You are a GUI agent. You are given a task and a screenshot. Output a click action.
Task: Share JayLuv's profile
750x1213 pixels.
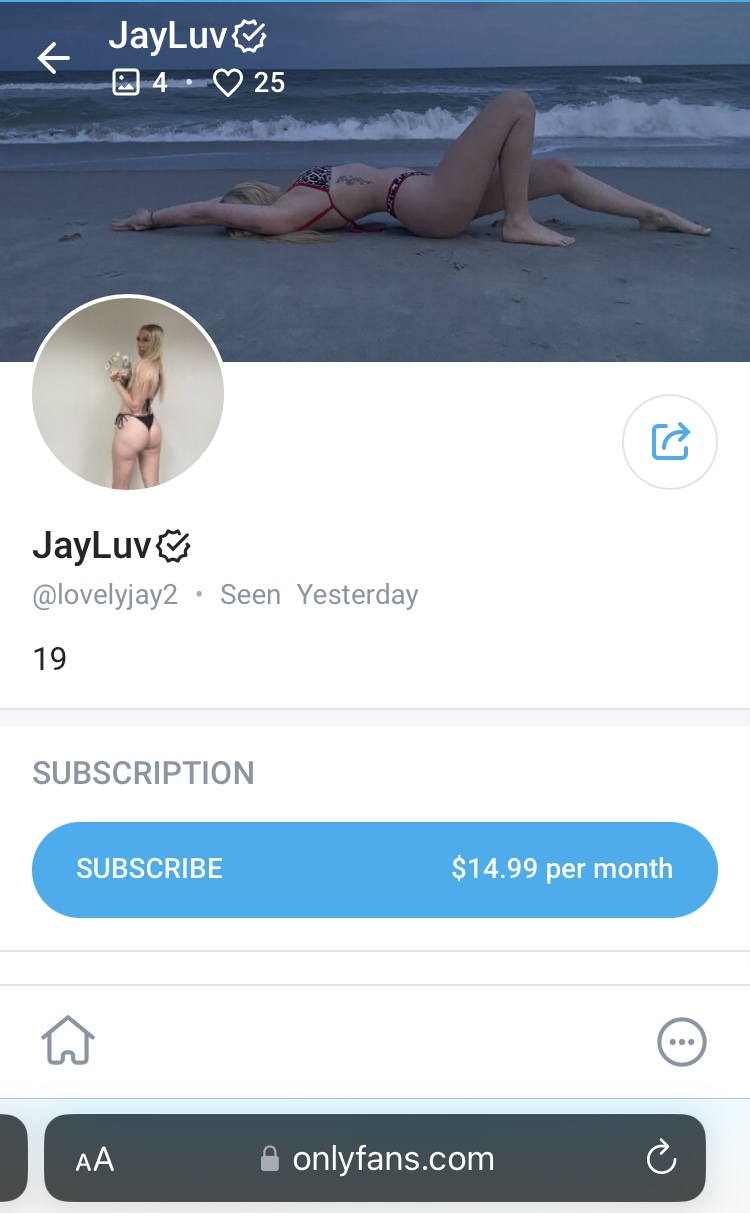coord(669,441)
